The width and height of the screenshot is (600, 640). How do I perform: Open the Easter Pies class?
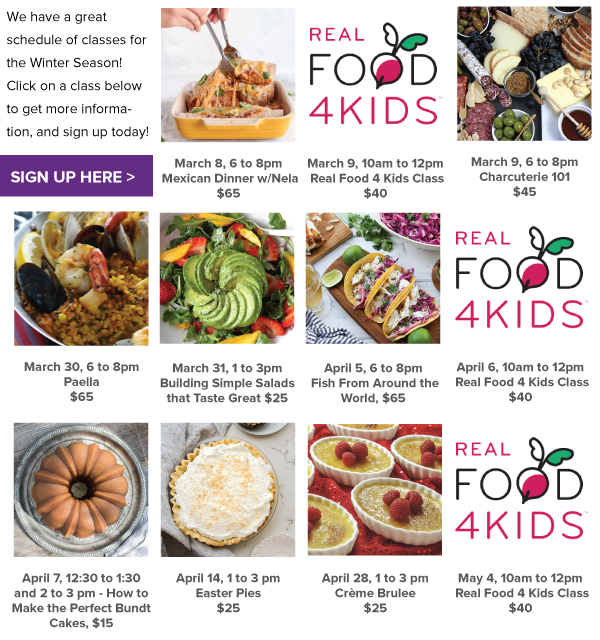coord(228,489)
